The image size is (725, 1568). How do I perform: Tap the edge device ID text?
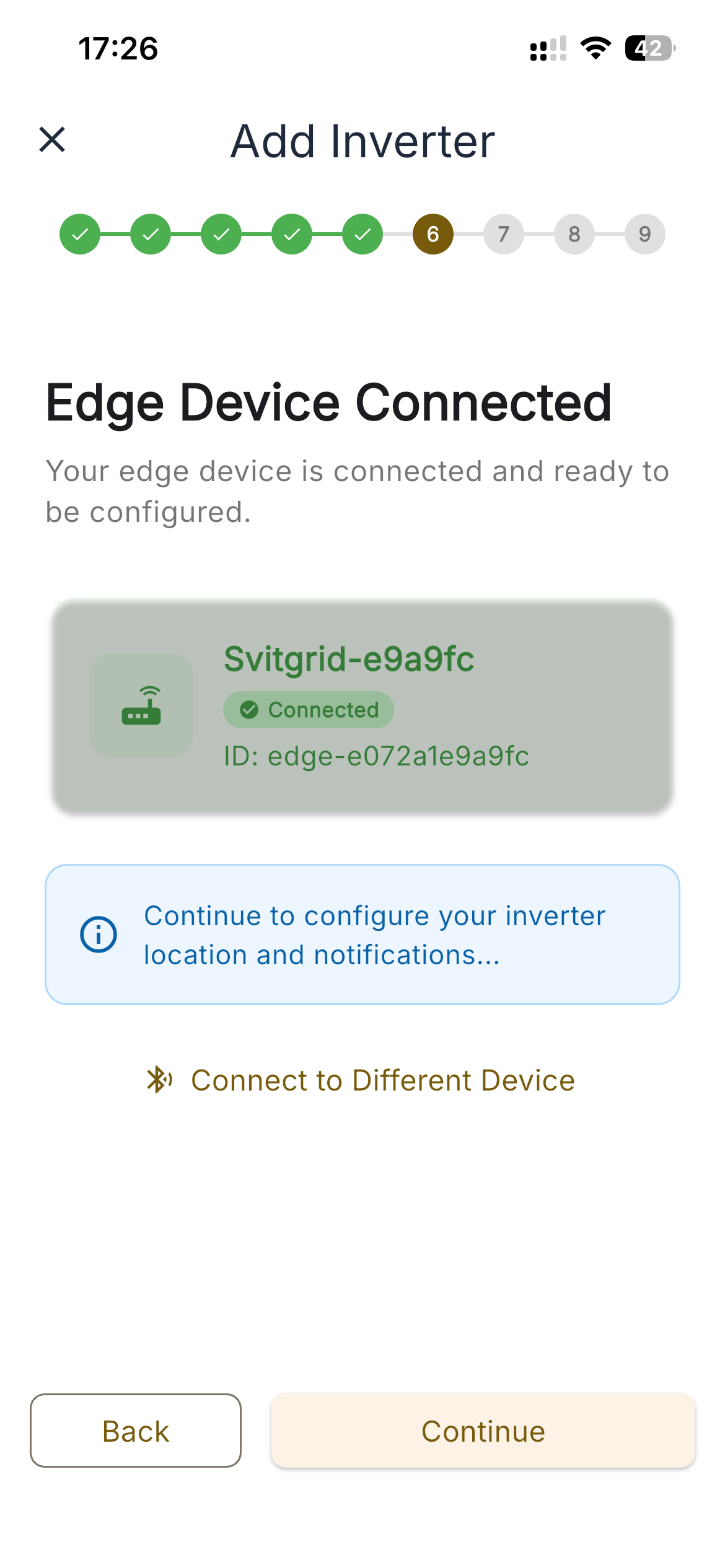click(x=377, y=757)
